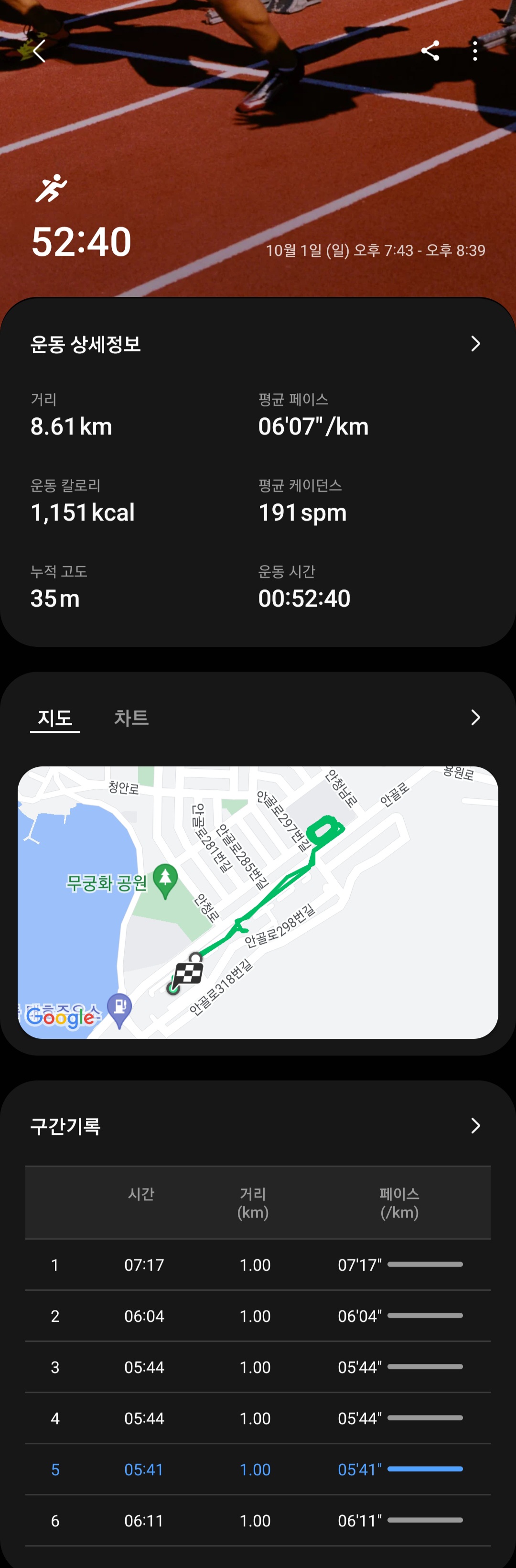The height and width of the screenshot is (1568, 516).
Task: Expand the map section chevron
Action: pyautogui.click(x=475, y=718)
